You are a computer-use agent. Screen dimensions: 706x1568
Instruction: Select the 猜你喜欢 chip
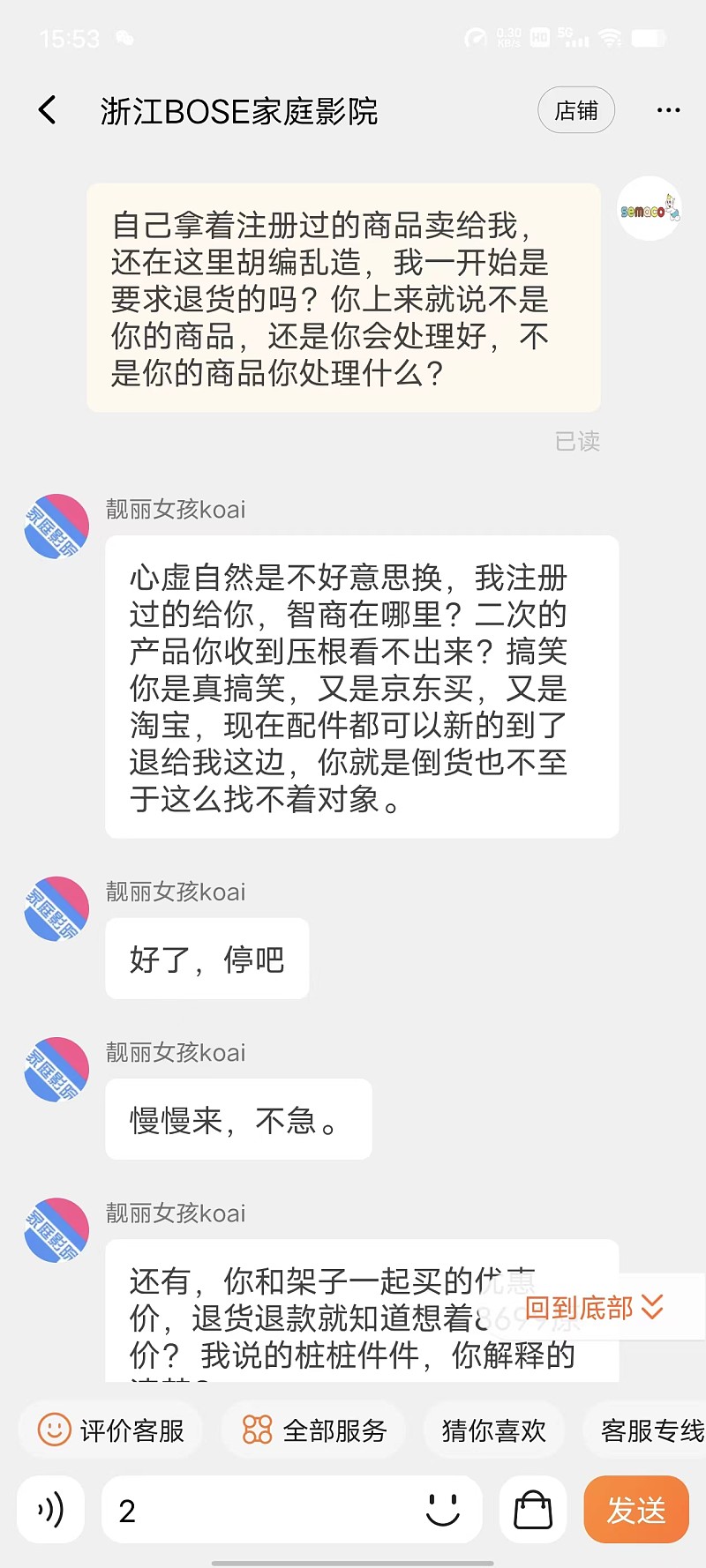pos(493,1430)
